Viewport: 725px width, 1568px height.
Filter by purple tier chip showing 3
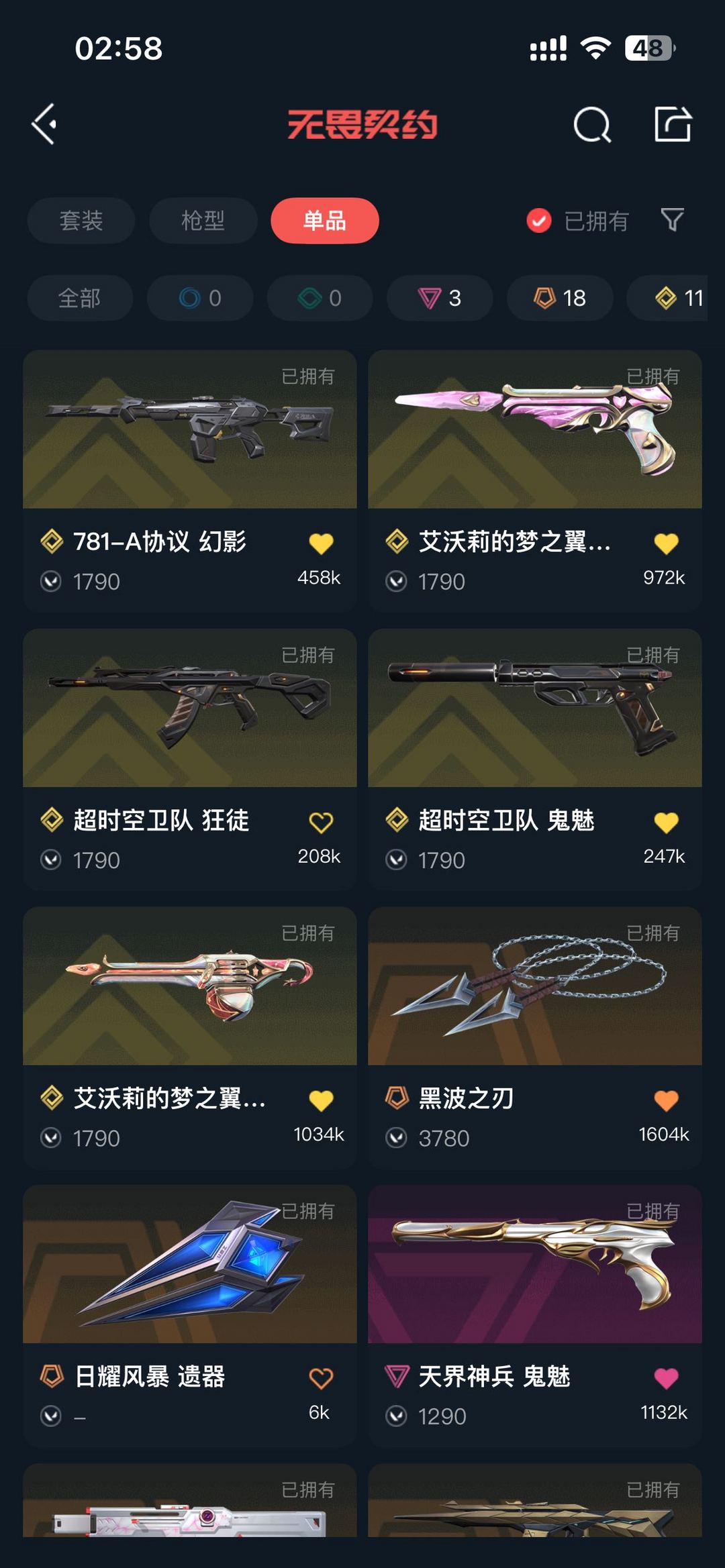[440, 297]
